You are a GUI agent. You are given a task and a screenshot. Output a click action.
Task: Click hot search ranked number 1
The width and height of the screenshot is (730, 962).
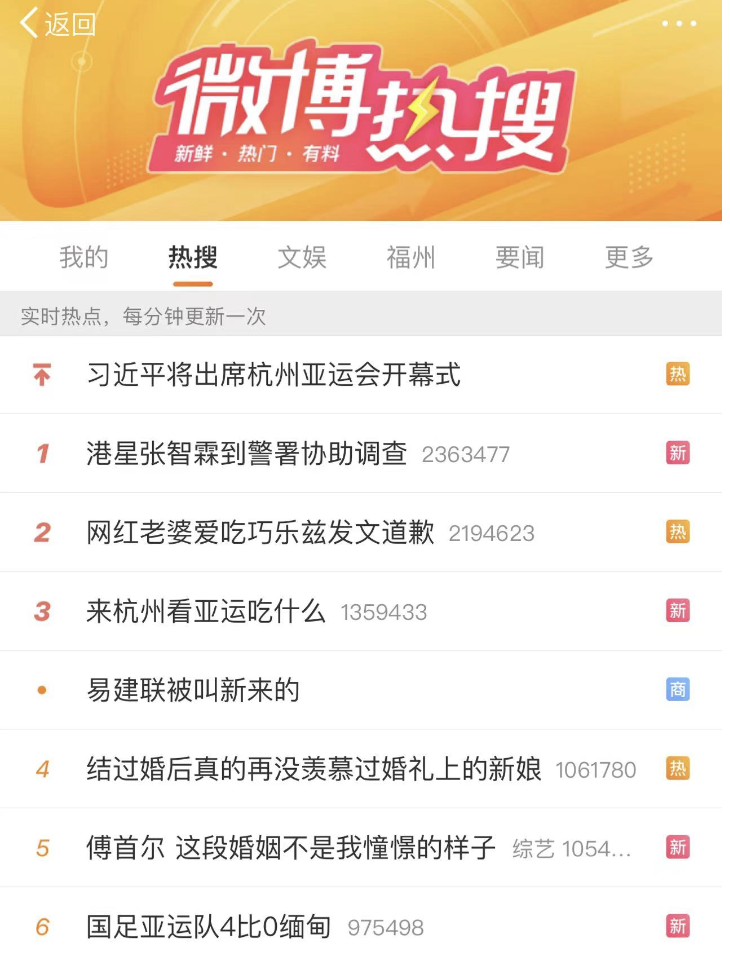tap(245, 452)
